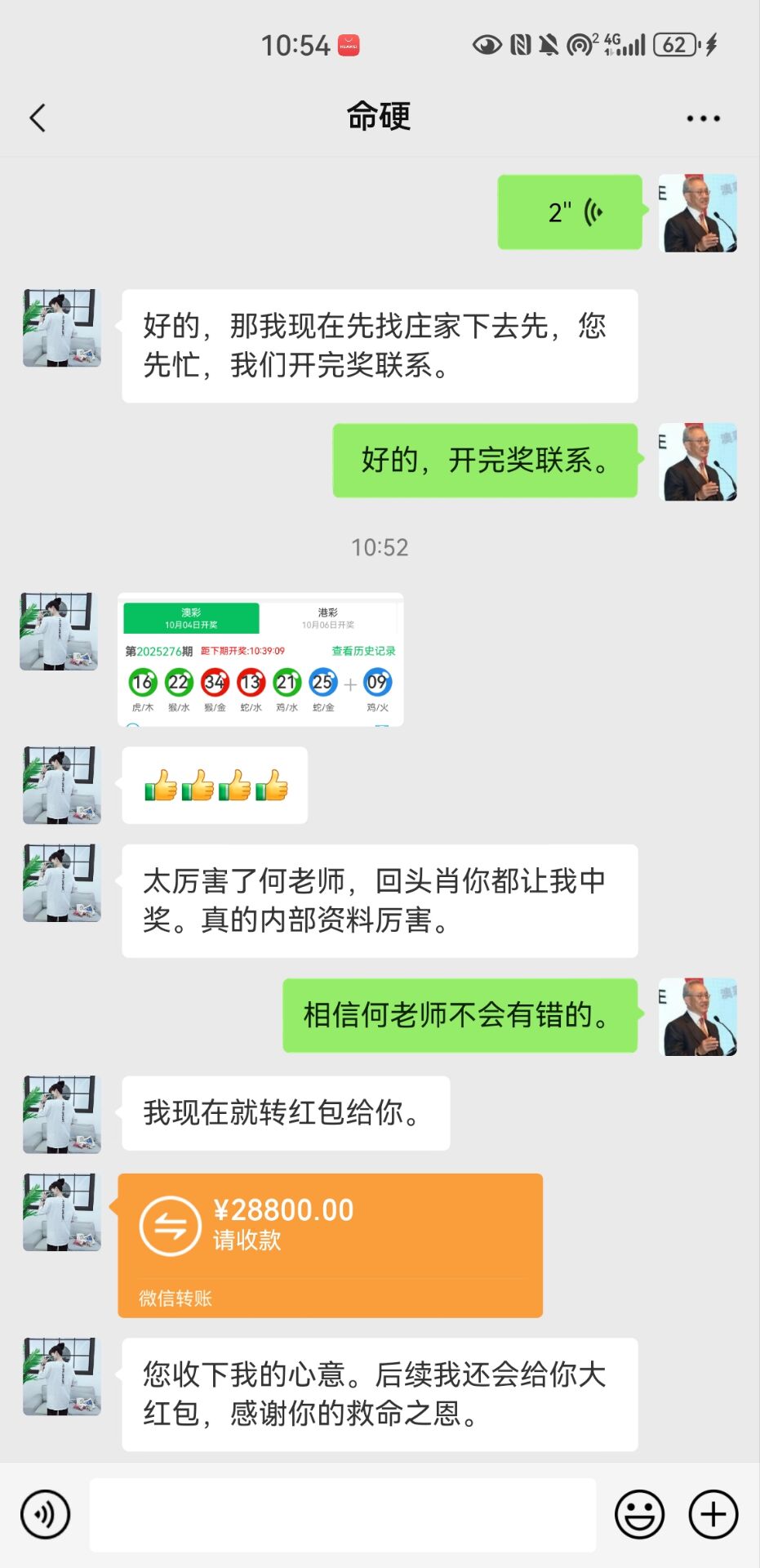The width and height of the screenshot is (760, 1568).
Task: Open the emoji sticker panel
Action: click(x=639, y=1514)
